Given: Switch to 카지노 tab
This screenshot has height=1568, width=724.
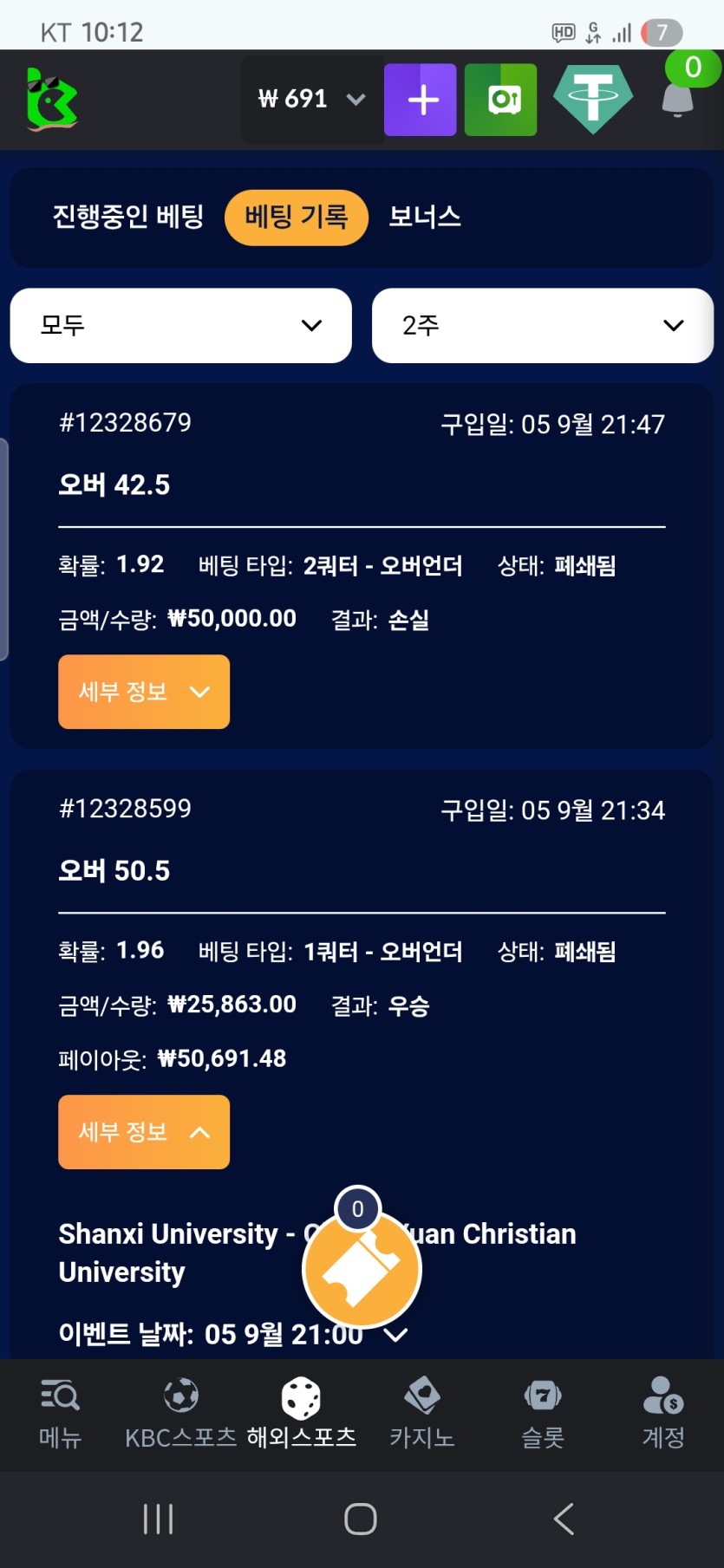Looking at the screenshot, I should click(422, 1413).
